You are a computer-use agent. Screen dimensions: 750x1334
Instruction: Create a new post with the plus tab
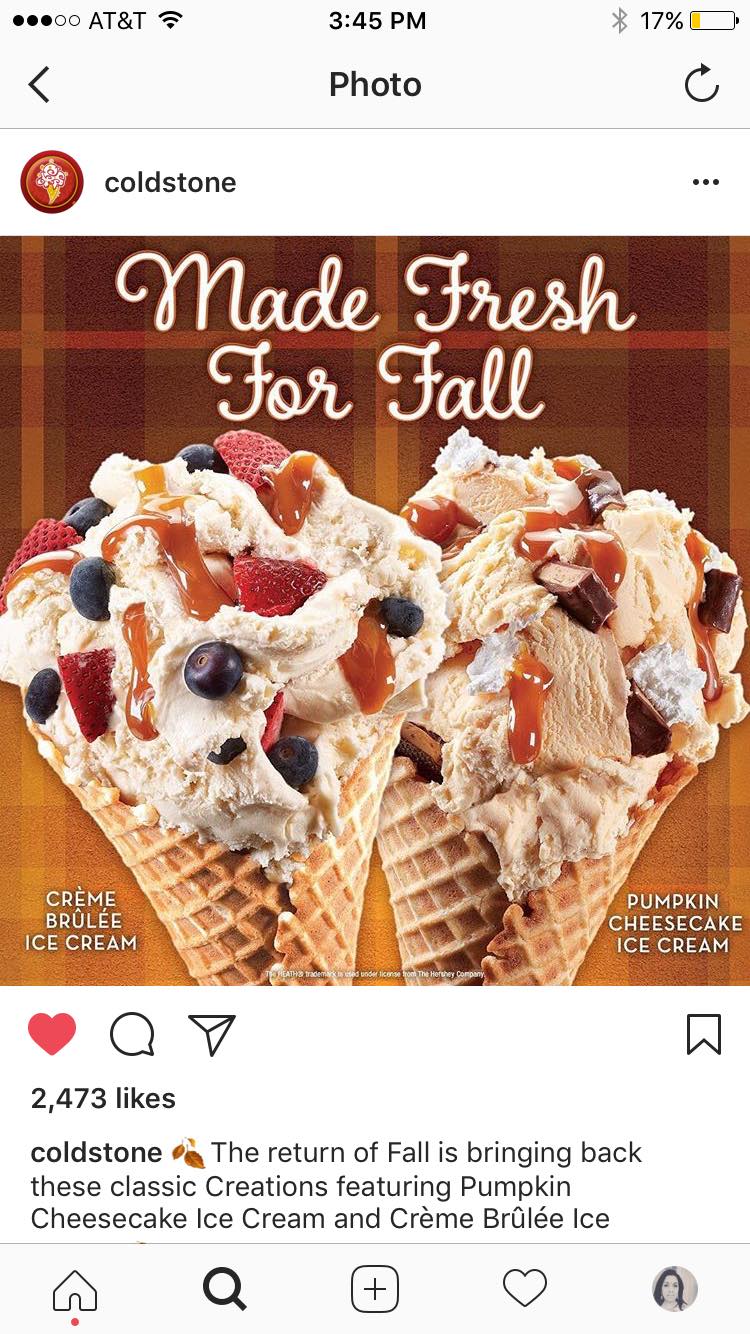[375, 1289]
